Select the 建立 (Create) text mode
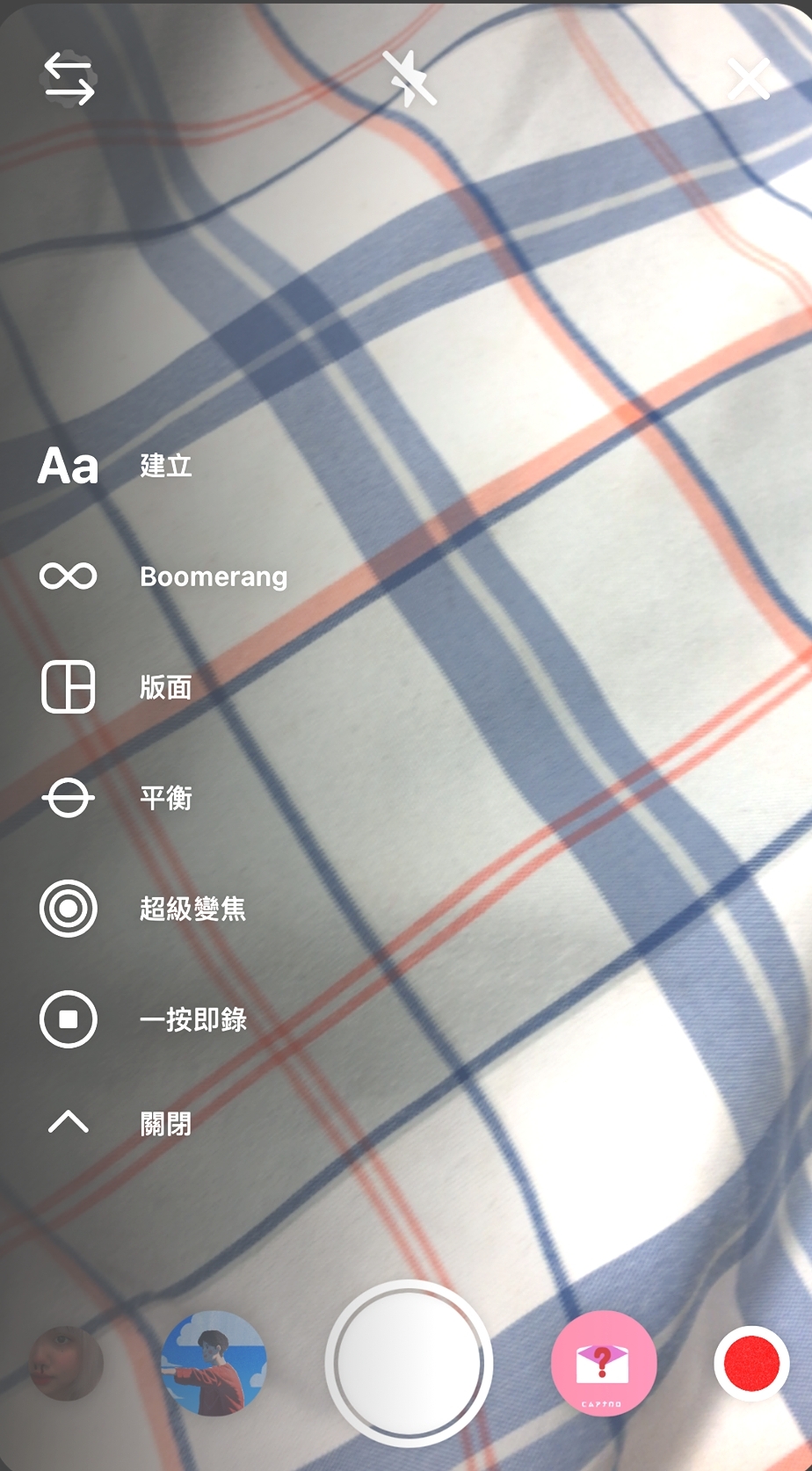 [114, 466]
